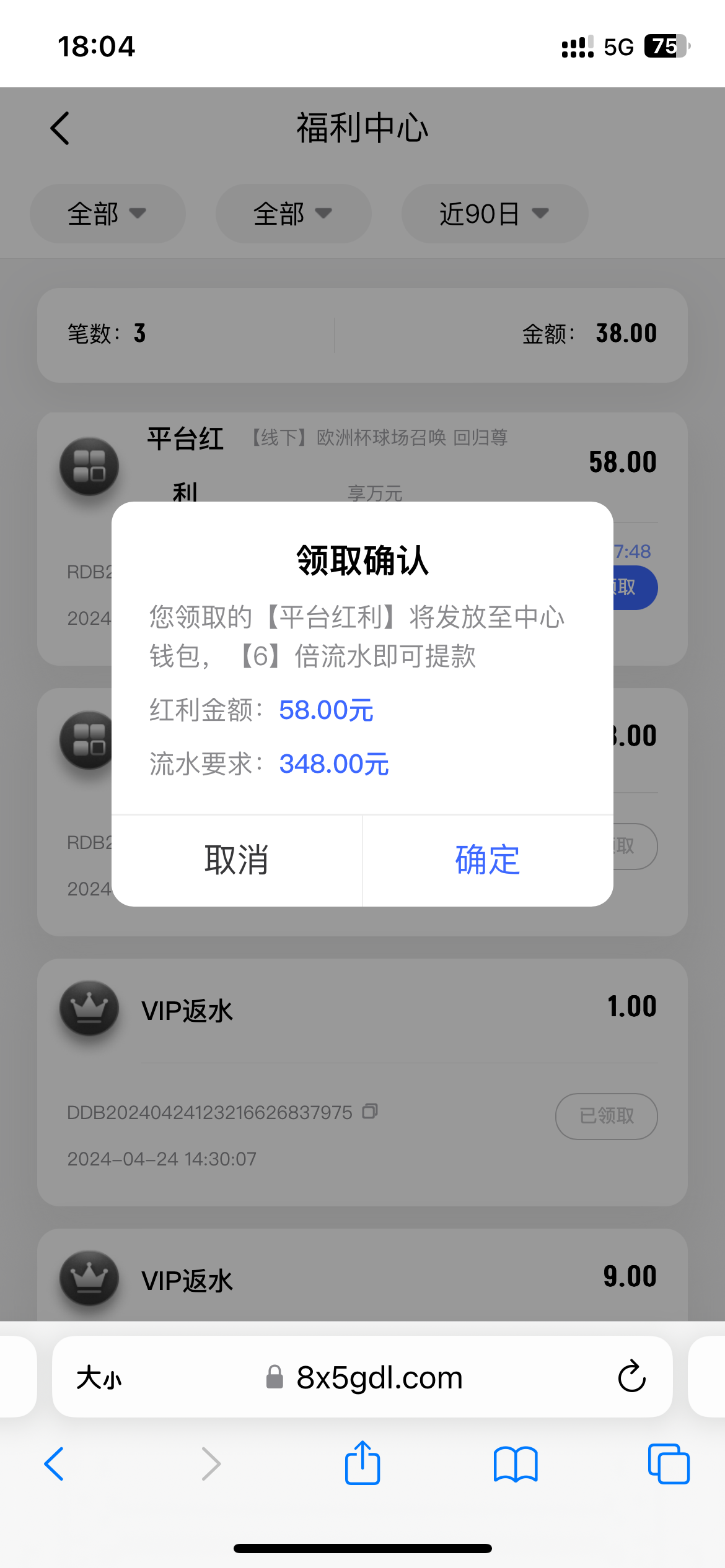This screenshot has width=725, height=1568.
Task: Cancel the claim confirmation dialog
Action: click(237, 860)
